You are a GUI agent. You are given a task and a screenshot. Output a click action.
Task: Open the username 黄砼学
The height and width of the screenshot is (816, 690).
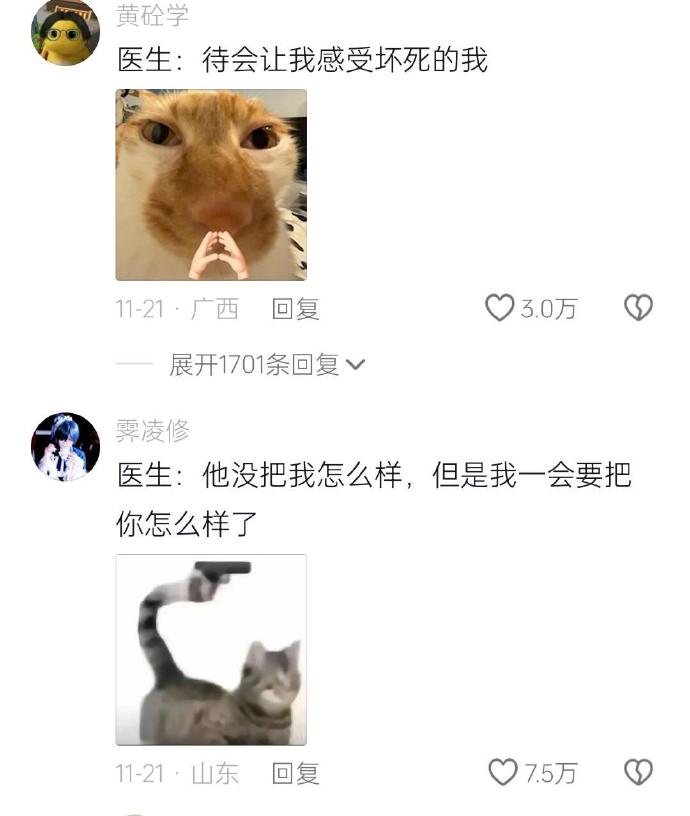pos(152,15)
